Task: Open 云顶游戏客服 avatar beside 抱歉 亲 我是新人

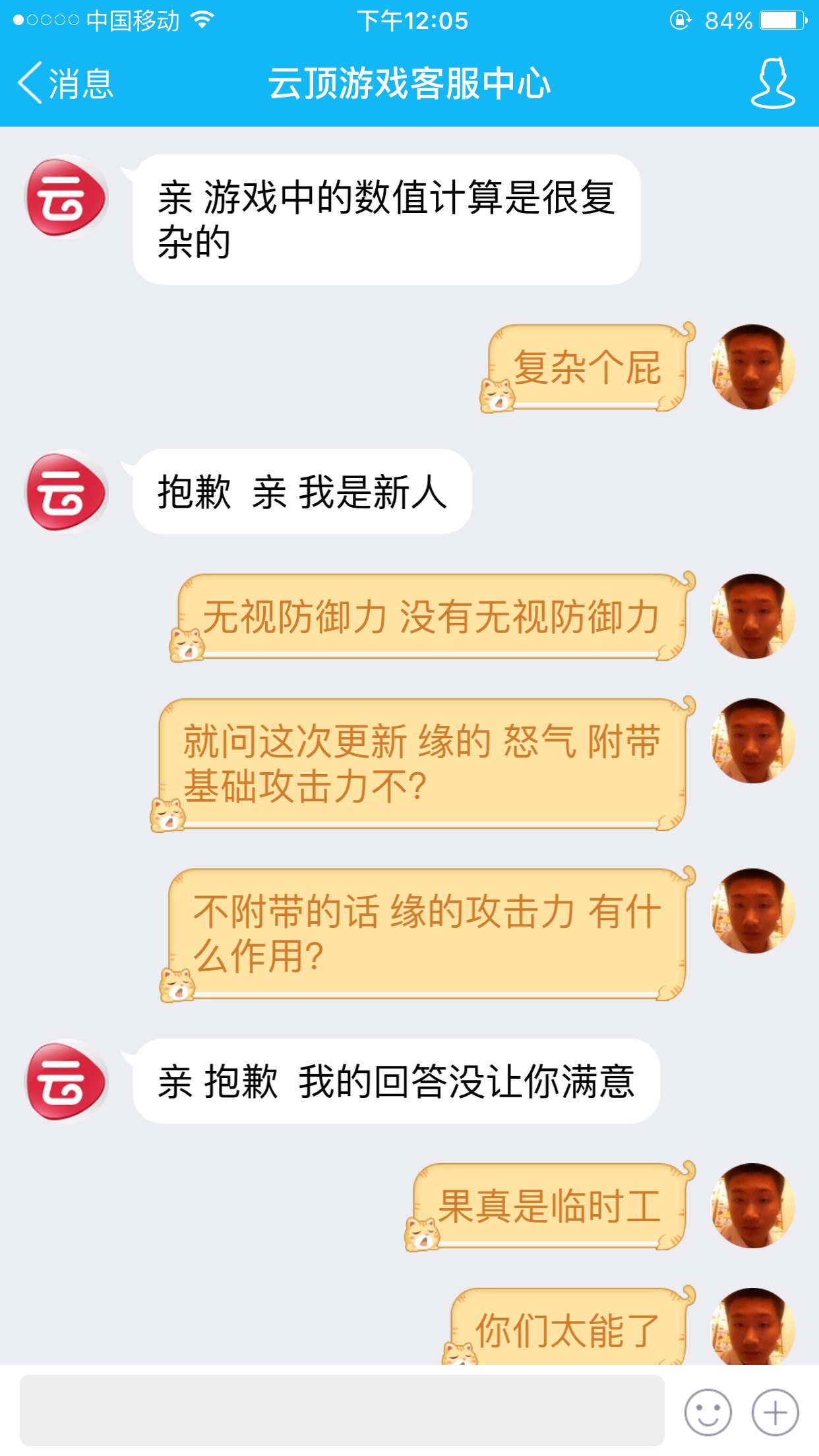Action: pos(65,492)
